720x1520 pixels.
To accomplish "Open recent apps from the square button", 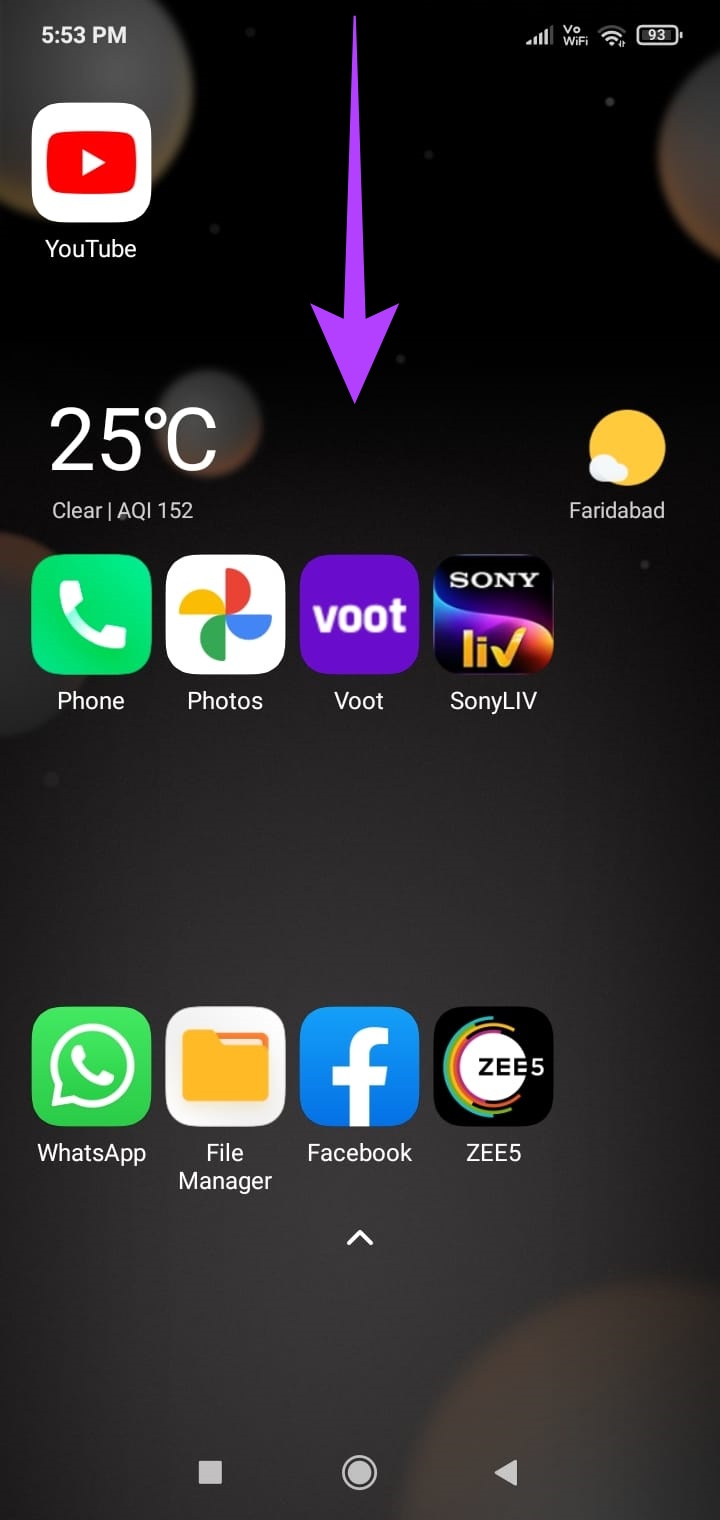I will [x=210, y=1471].
